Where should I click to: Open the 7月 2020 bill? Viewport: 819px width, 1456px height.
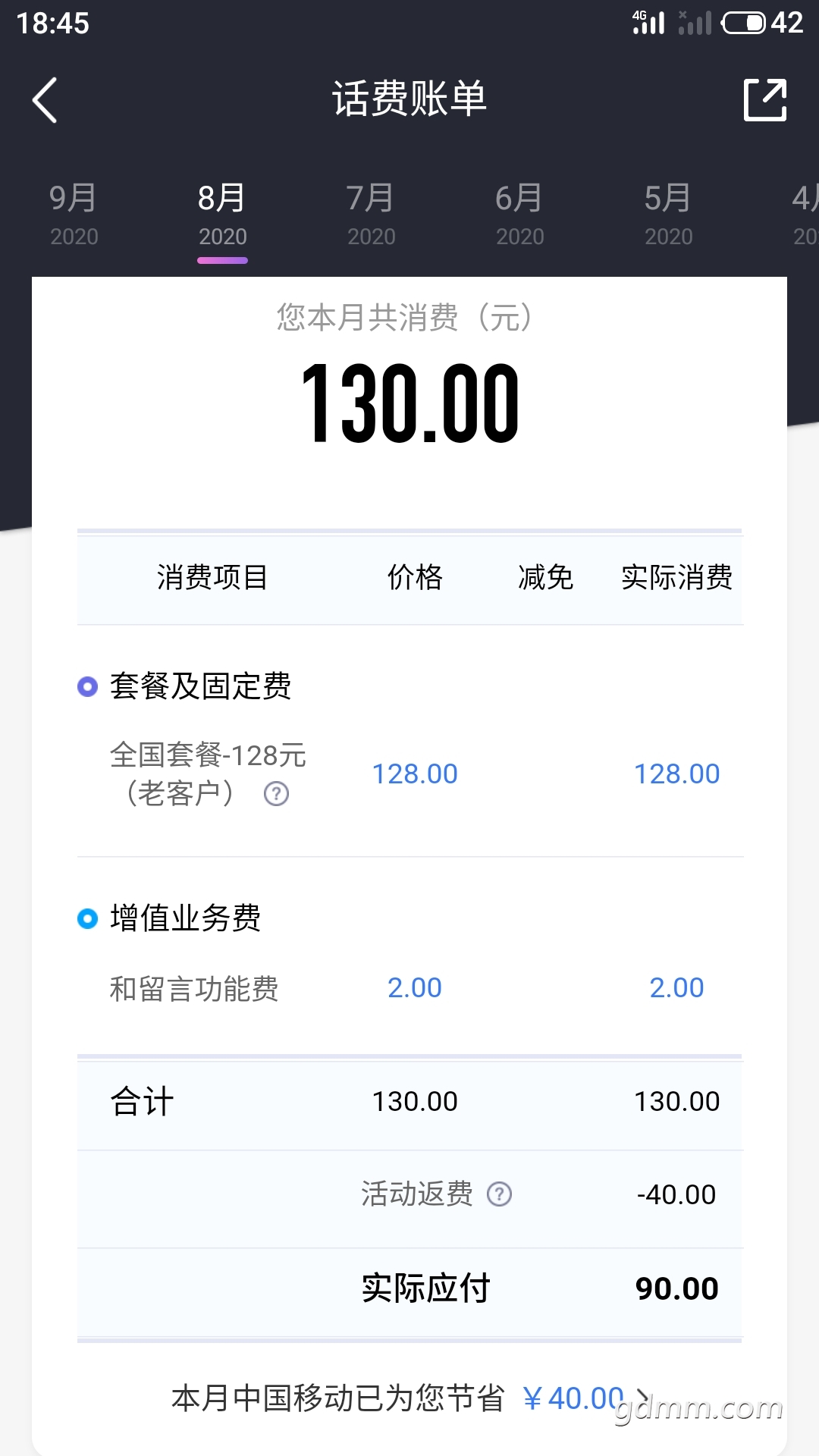pos(371,215)
